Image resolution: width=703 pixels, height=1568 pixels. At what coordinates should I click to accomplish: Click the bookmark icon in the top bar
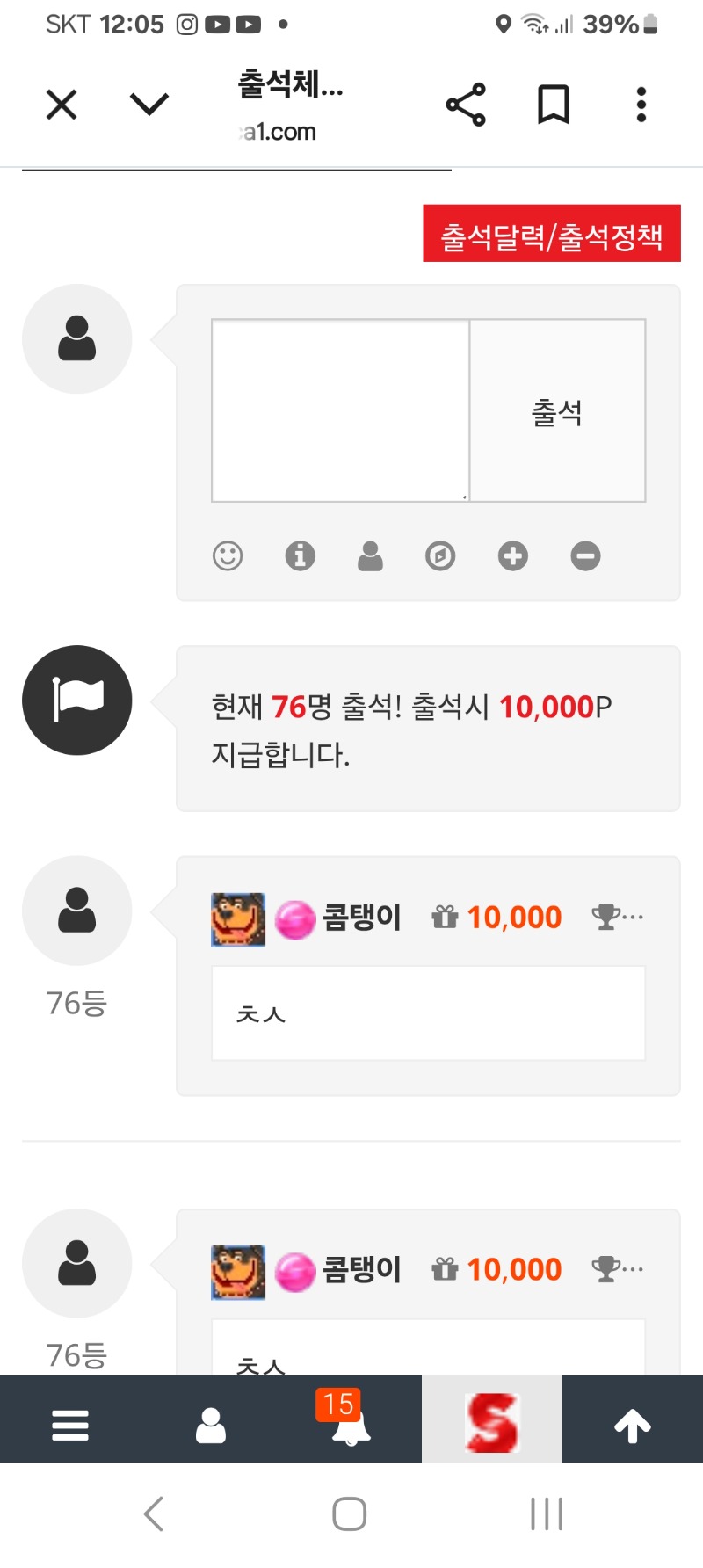(x=554, y=103)
